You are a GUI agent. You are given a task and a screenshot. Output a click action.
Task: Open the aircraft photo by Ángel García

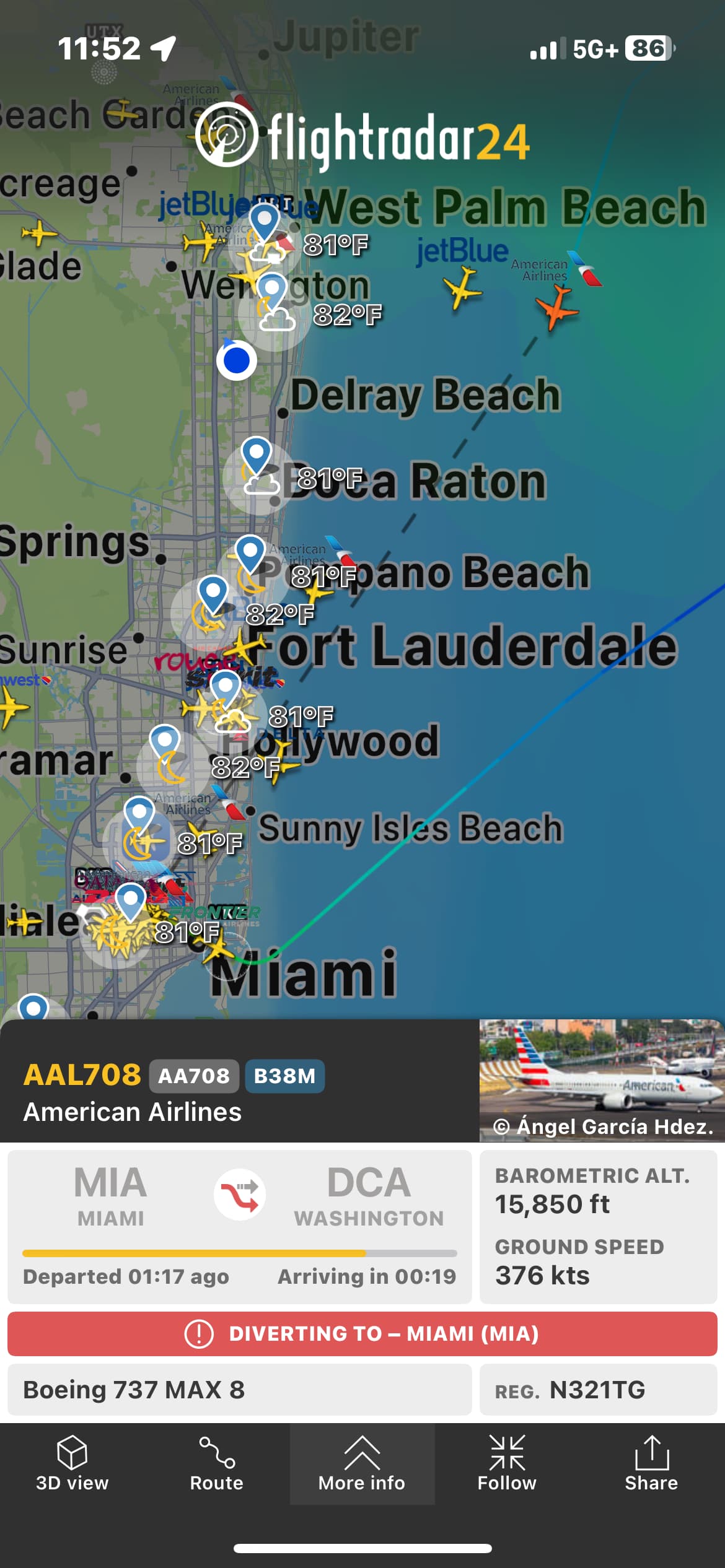coord(601,1080)
